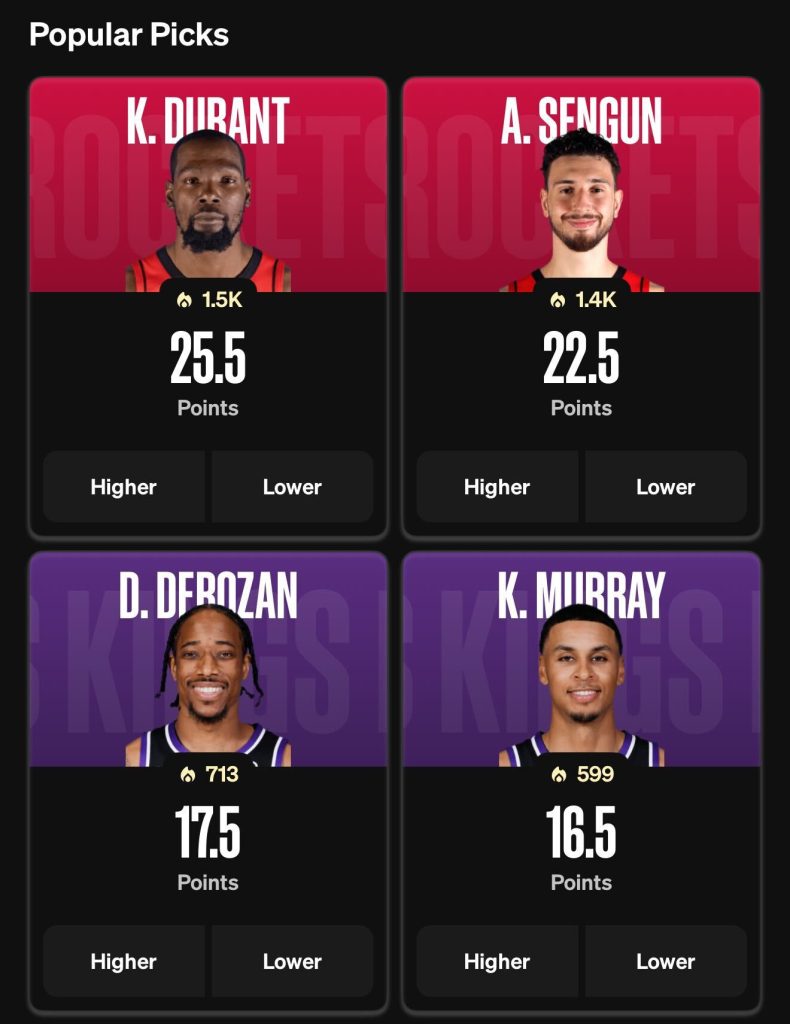This screenshot has width=790, height=1024.
Task: Select Higher on A. Sengun 22.5 points
Action: click(x=497, y=487)
